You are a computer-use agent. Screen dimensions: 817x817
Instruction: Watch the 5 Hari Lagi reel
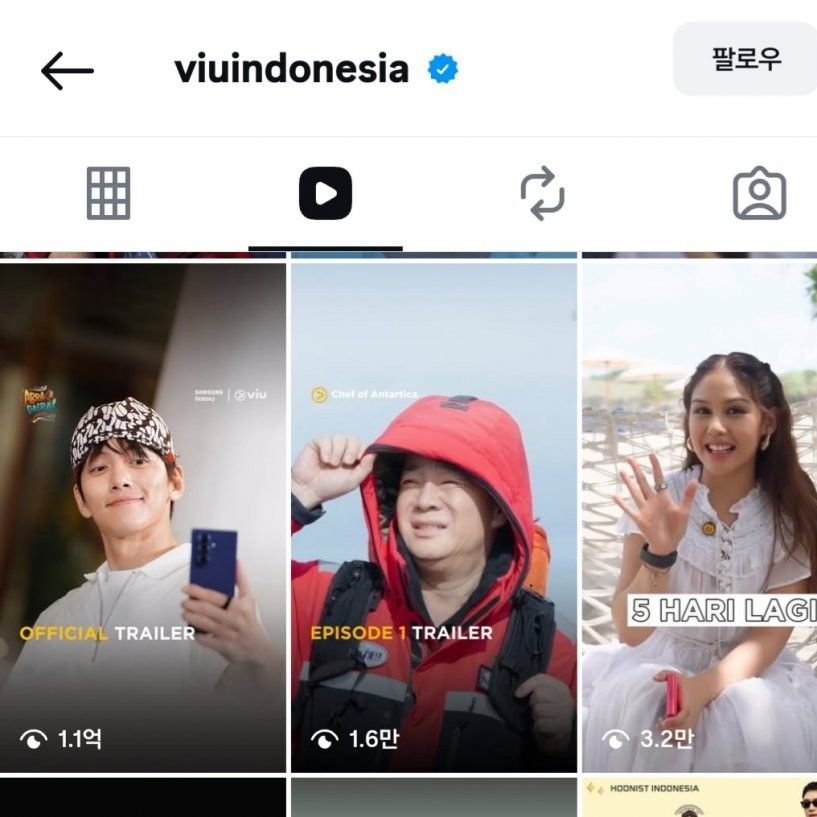700,515
